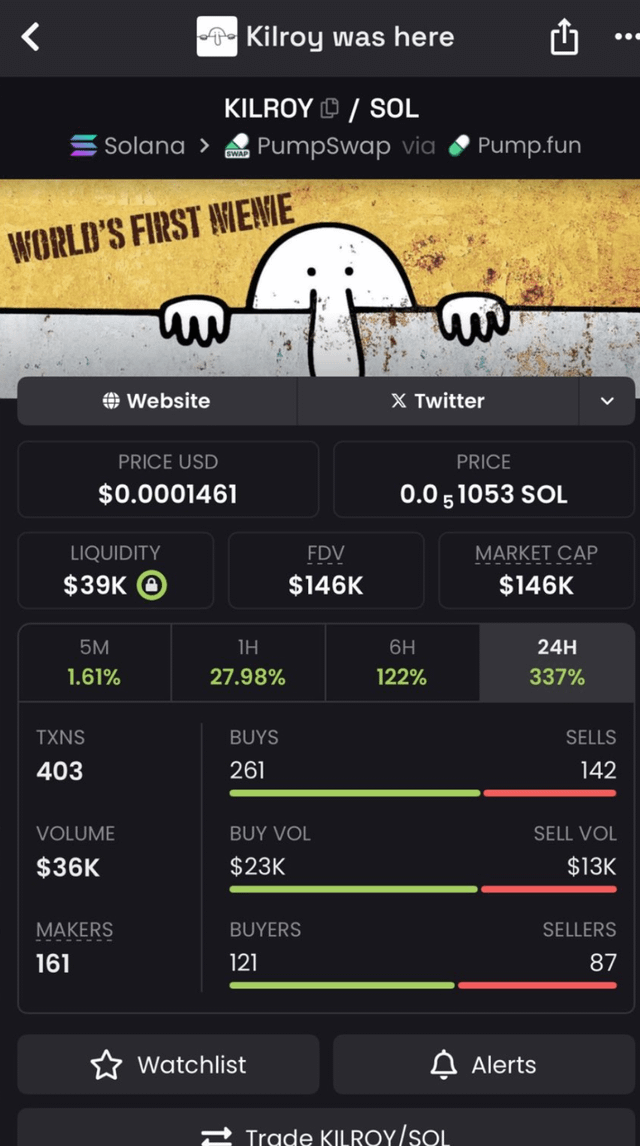Trade the KILROY/SOL pair
This screenshot has width=640, height=1146.
coord(326,1135)
